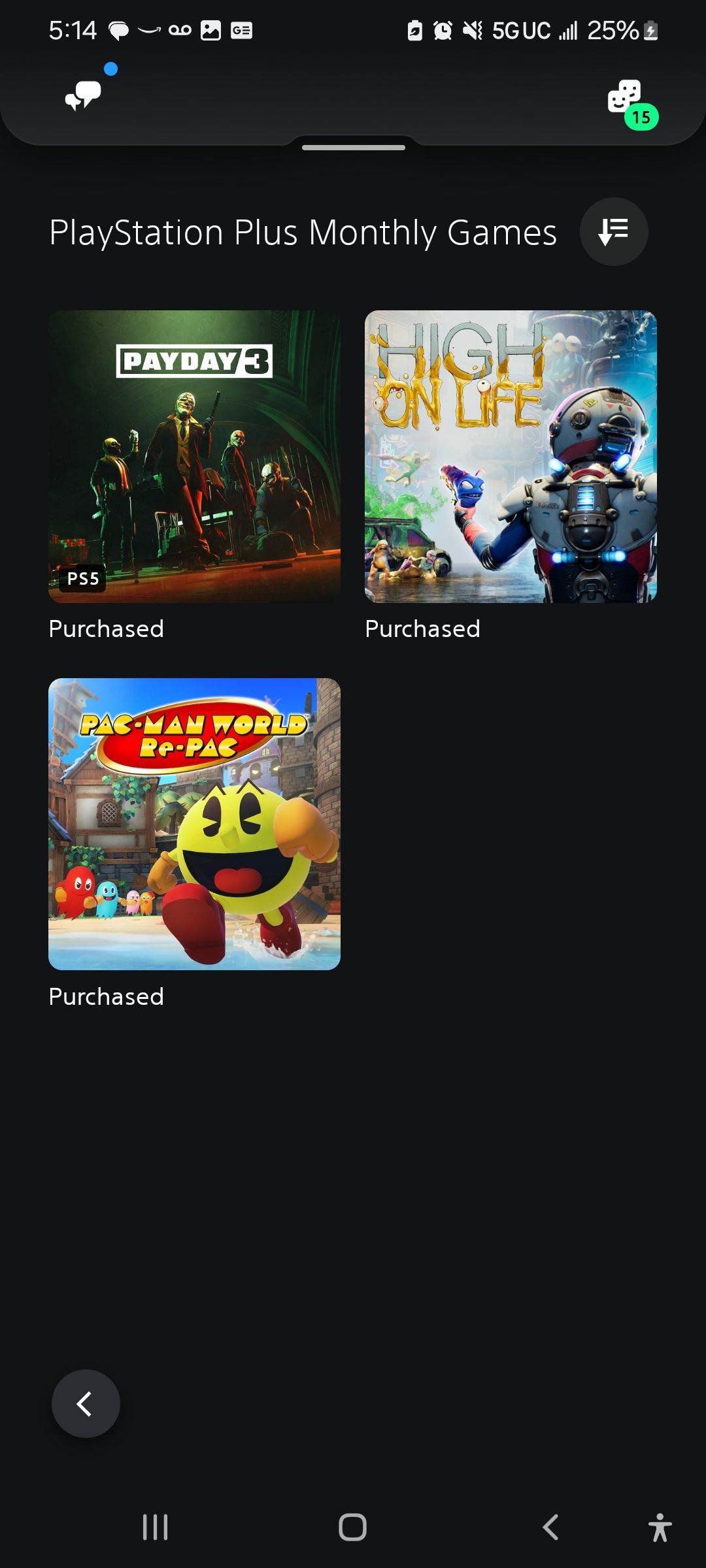The width and height of the screenshot is (706, 1568).
Task: Open the sort options button
Action: point(614,232)
